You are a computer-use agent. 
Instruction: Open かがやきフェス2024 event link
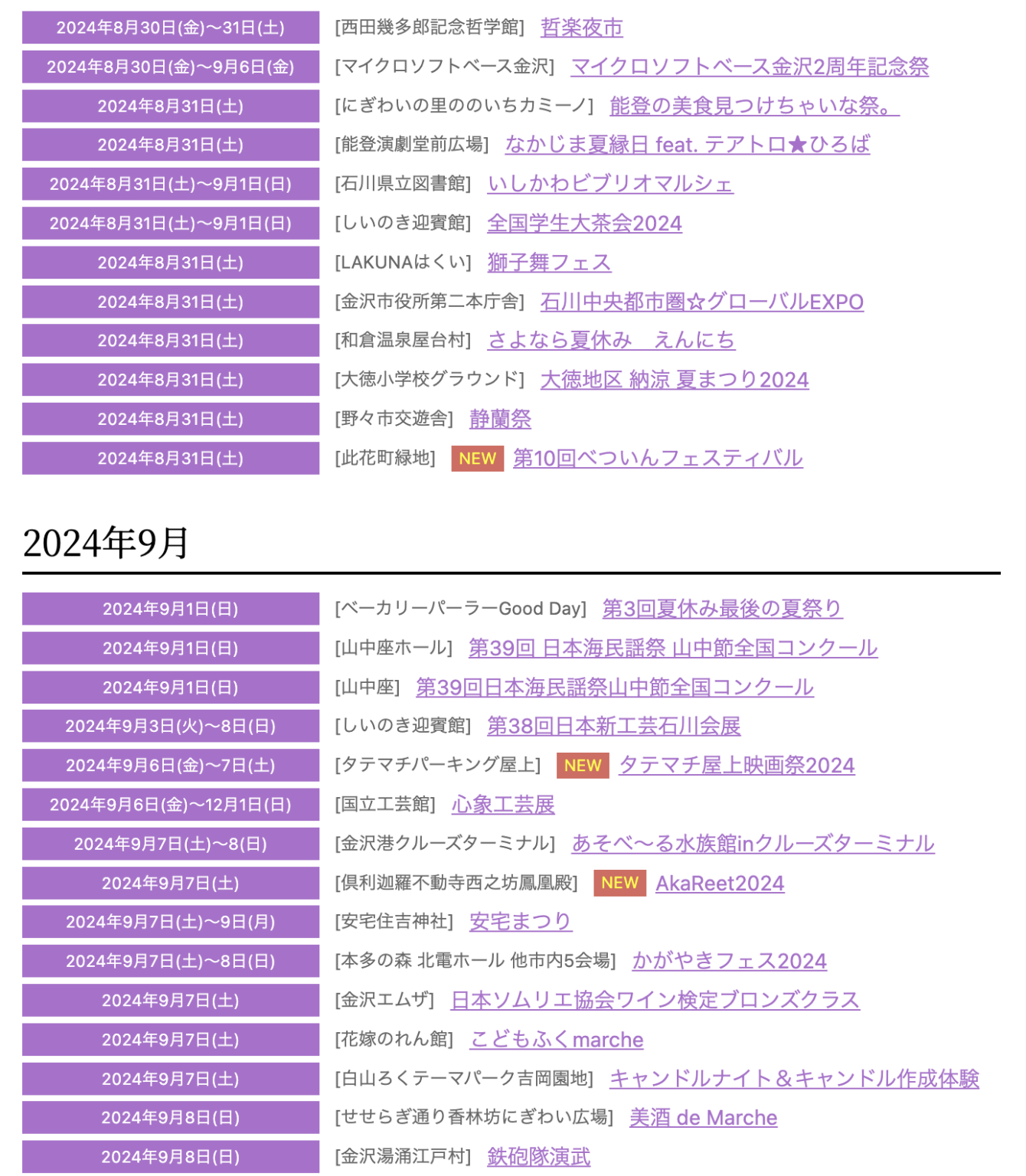(729, 961)
